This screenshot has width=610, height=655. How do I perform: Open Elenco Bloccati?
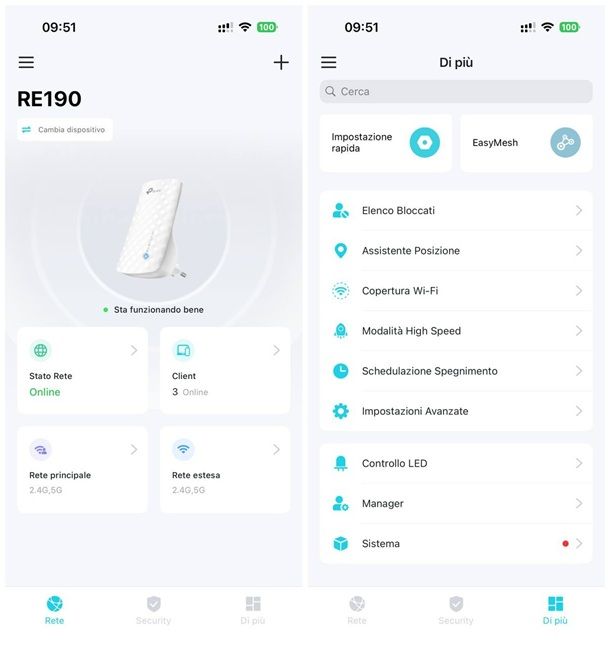[456, 211]
